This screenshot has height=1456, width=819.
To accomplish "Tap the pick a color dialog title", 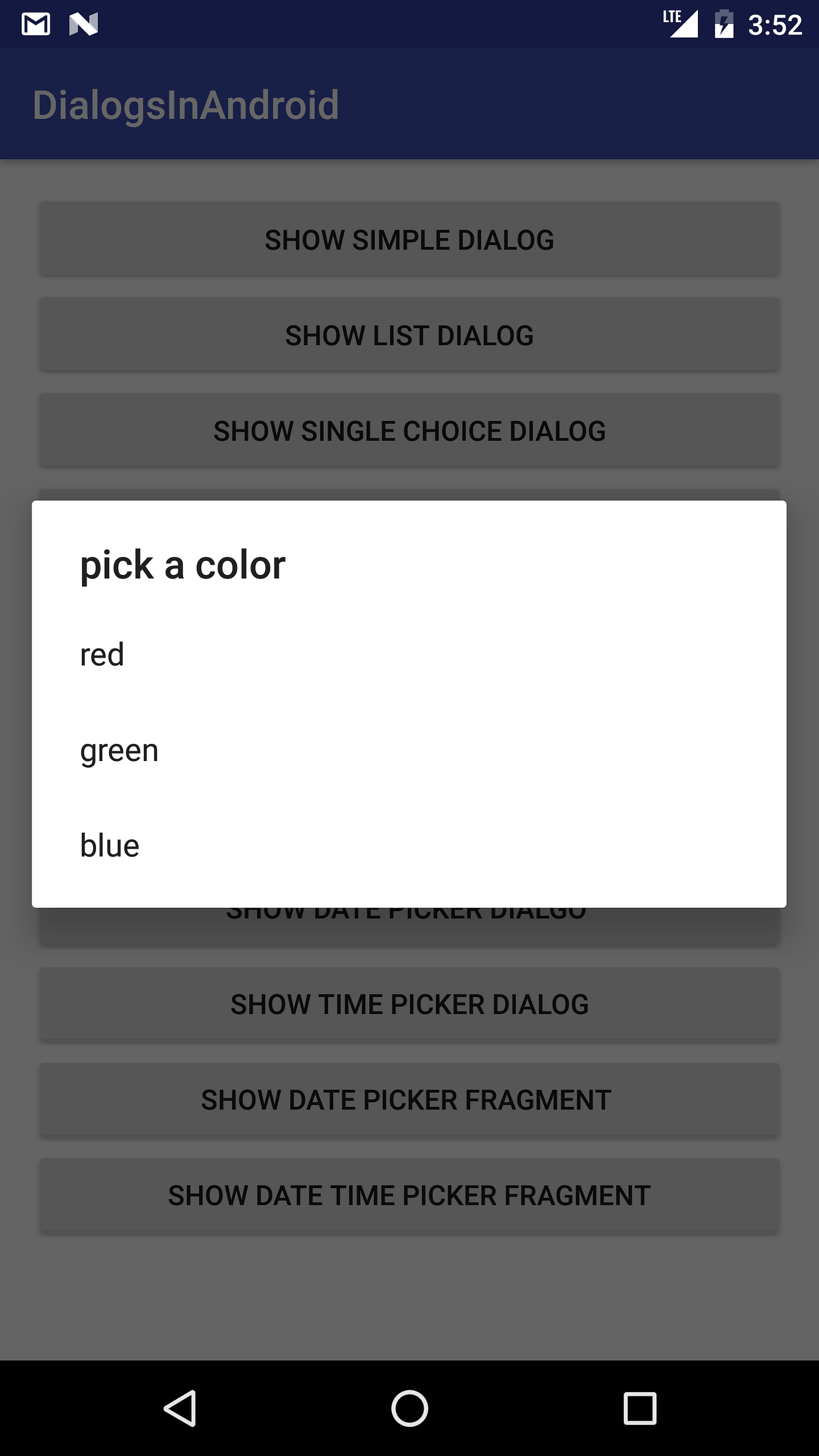I will 183,563.
